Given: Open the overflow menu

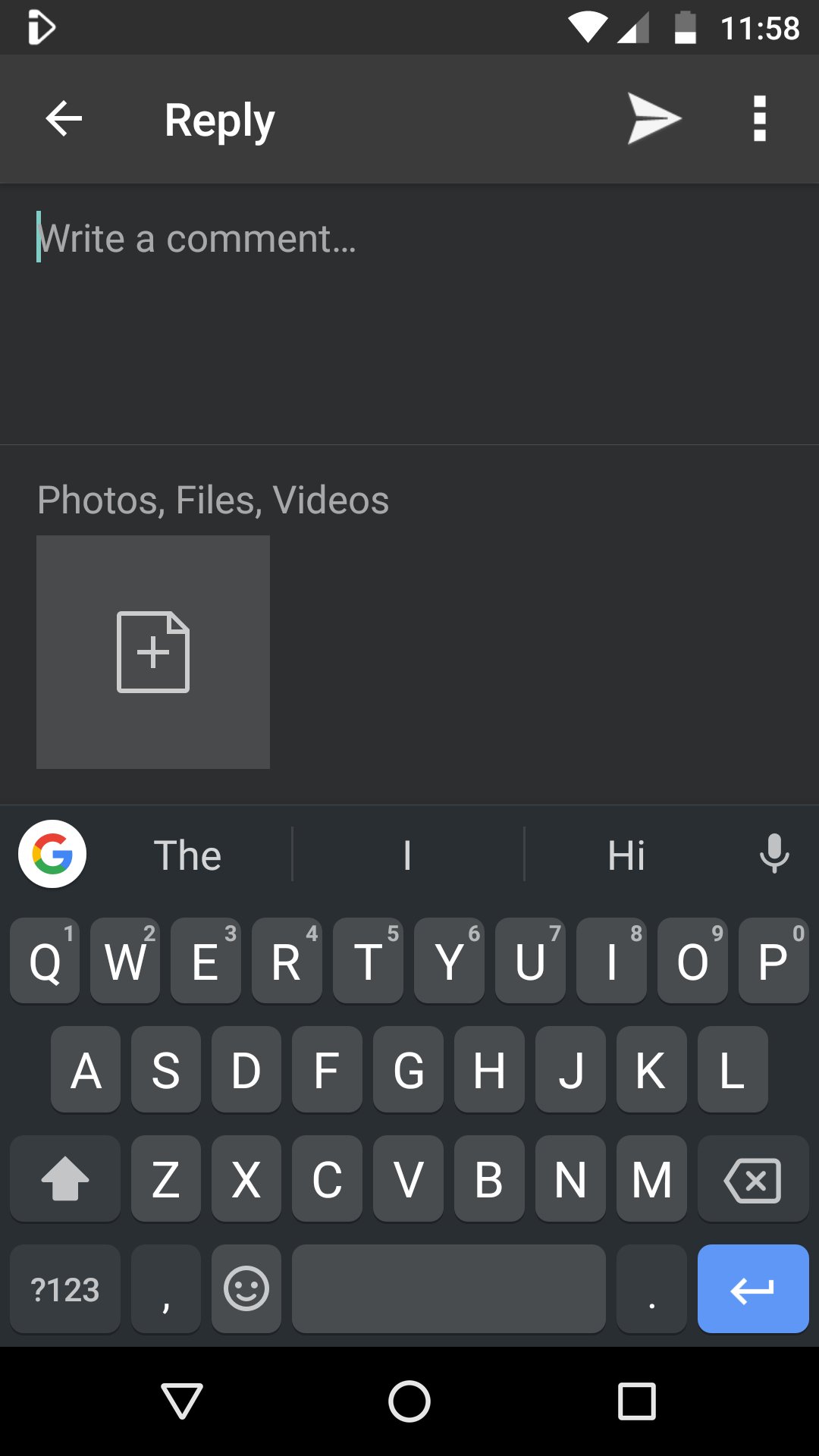Looking at the screenshot, I should (x=759, y=119).
